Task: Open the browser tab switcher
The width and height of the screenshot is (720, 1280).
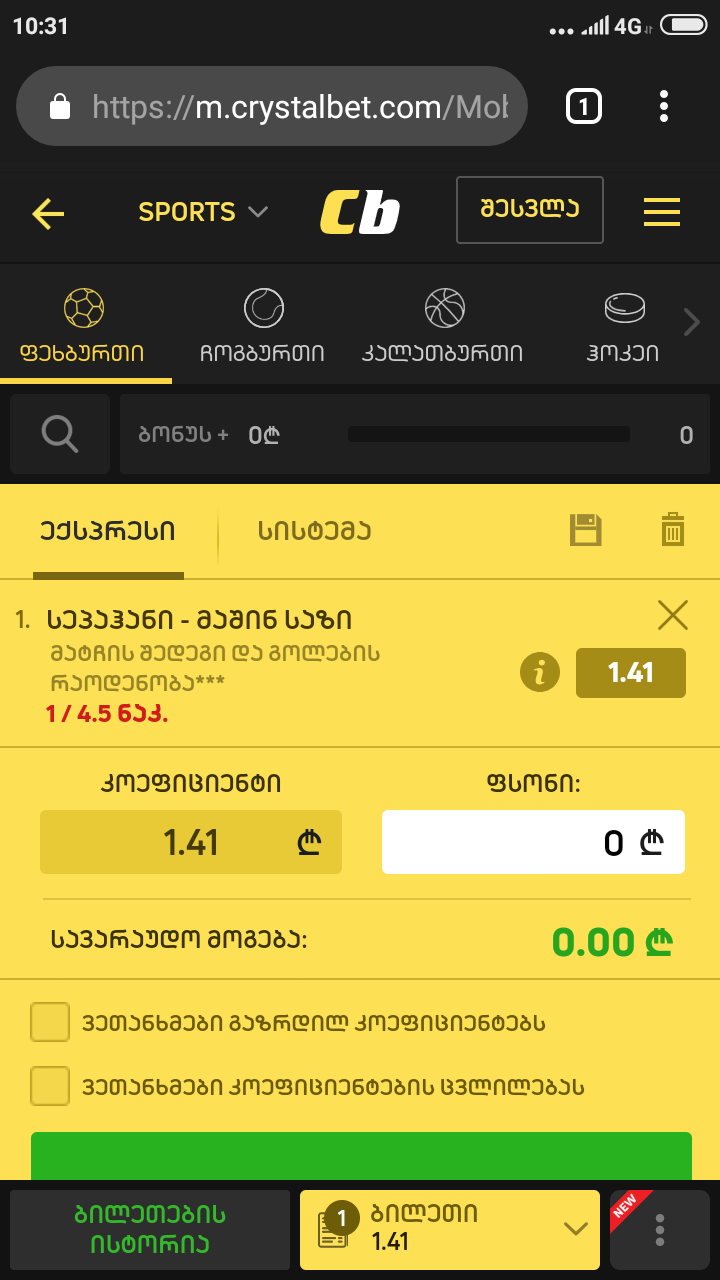Action: [584, 106]
